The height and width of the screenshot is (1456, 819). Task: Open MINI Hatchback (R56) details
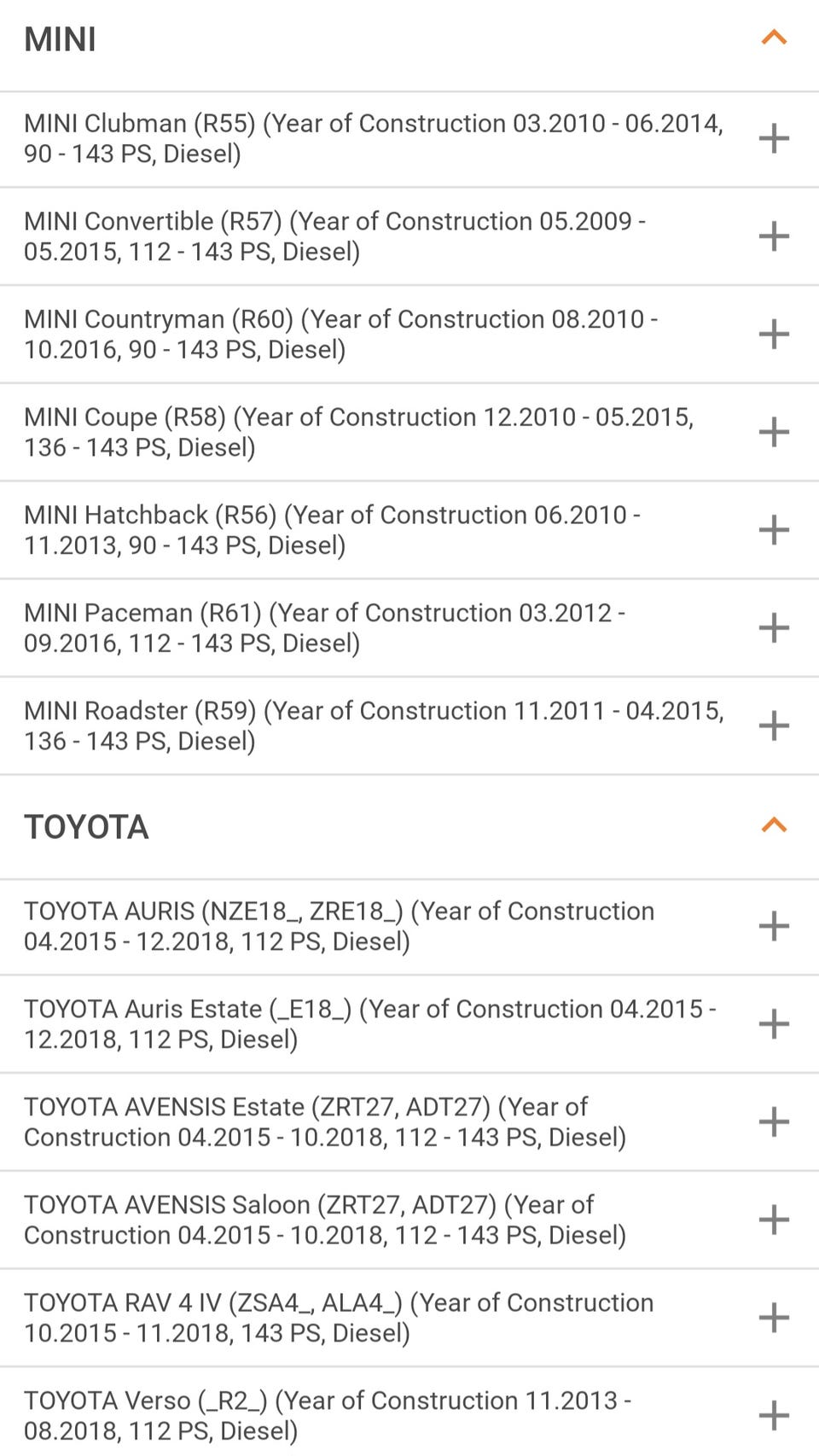coord(773,530)
